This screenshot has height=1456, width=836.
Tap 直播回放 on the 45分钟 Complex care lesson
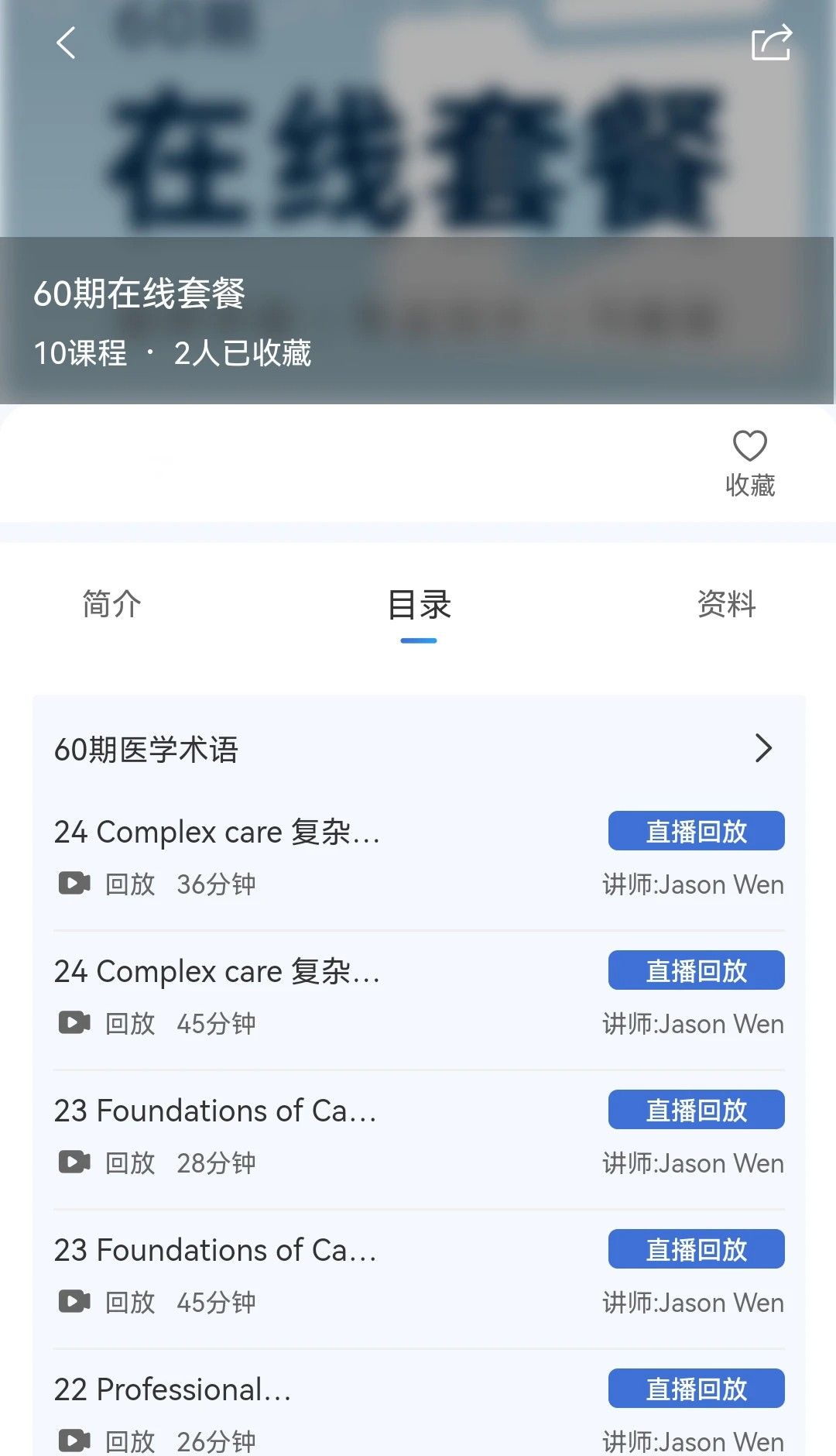pos(696,970)
